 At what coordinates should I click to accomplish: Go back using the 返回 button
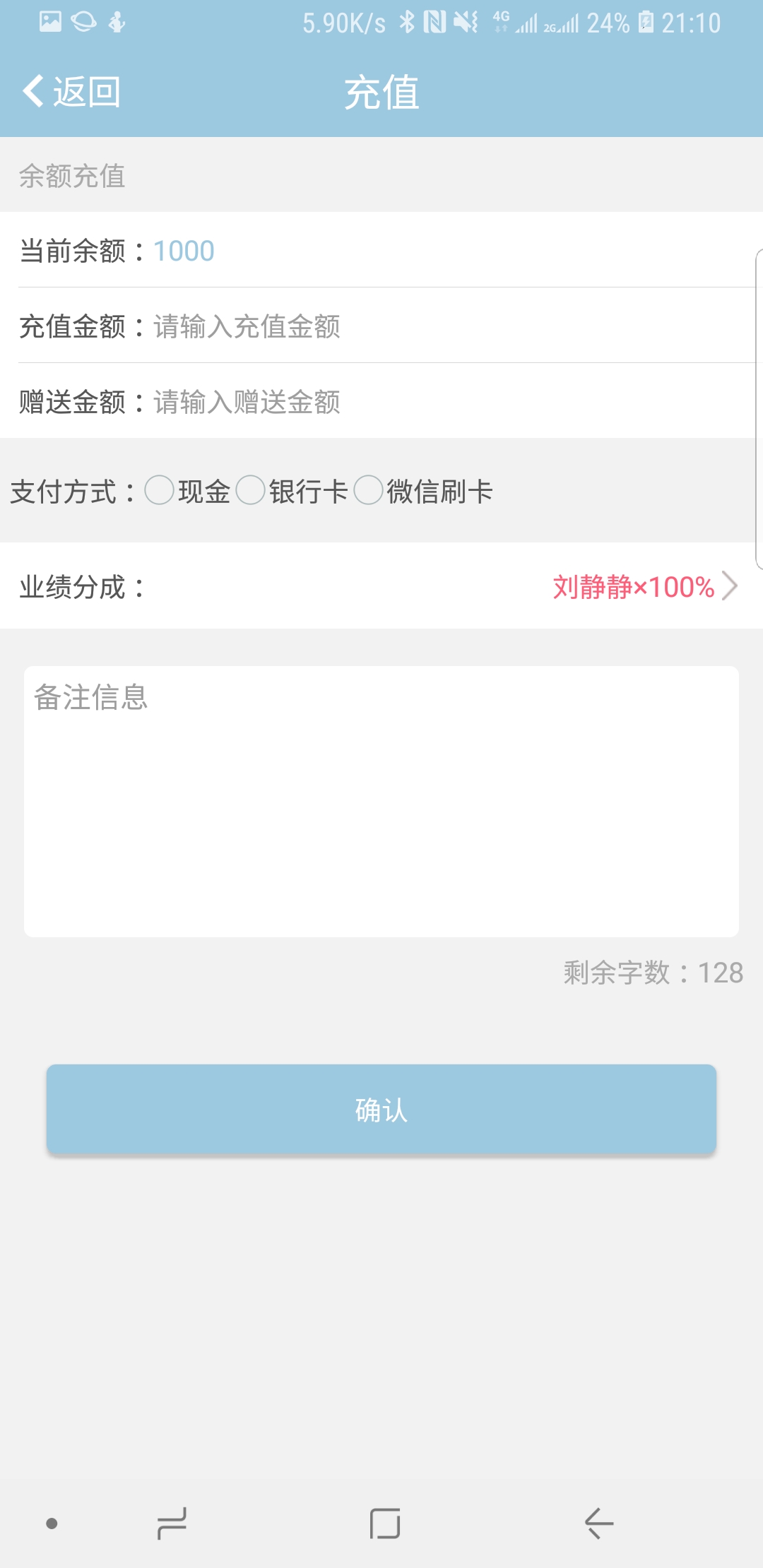point(71,92)
